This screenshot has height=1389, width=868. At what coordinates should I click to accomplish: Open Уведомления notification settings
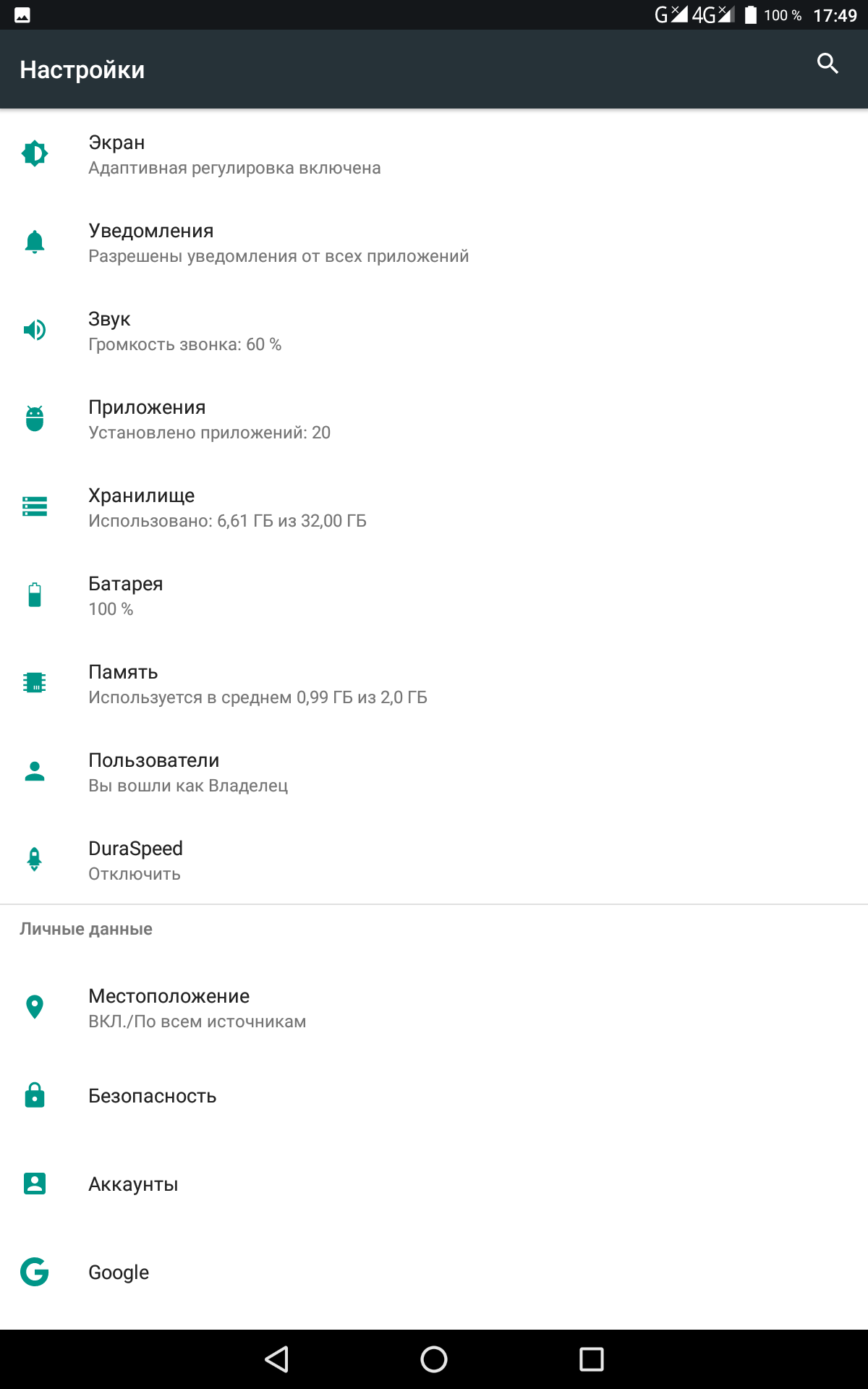click(x=434, y=242)
